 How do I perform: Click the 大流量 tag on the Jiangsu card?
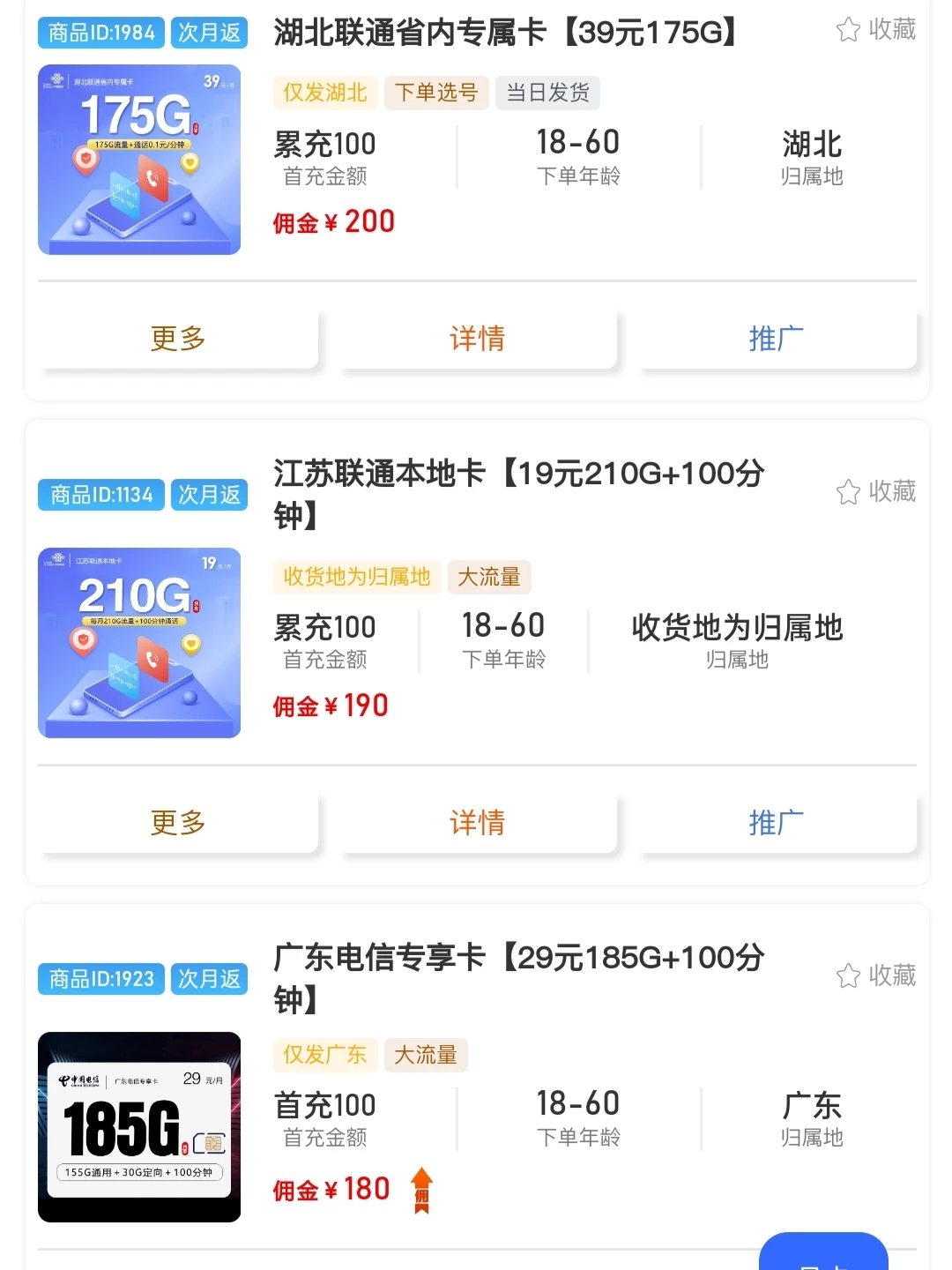[489, 578]
